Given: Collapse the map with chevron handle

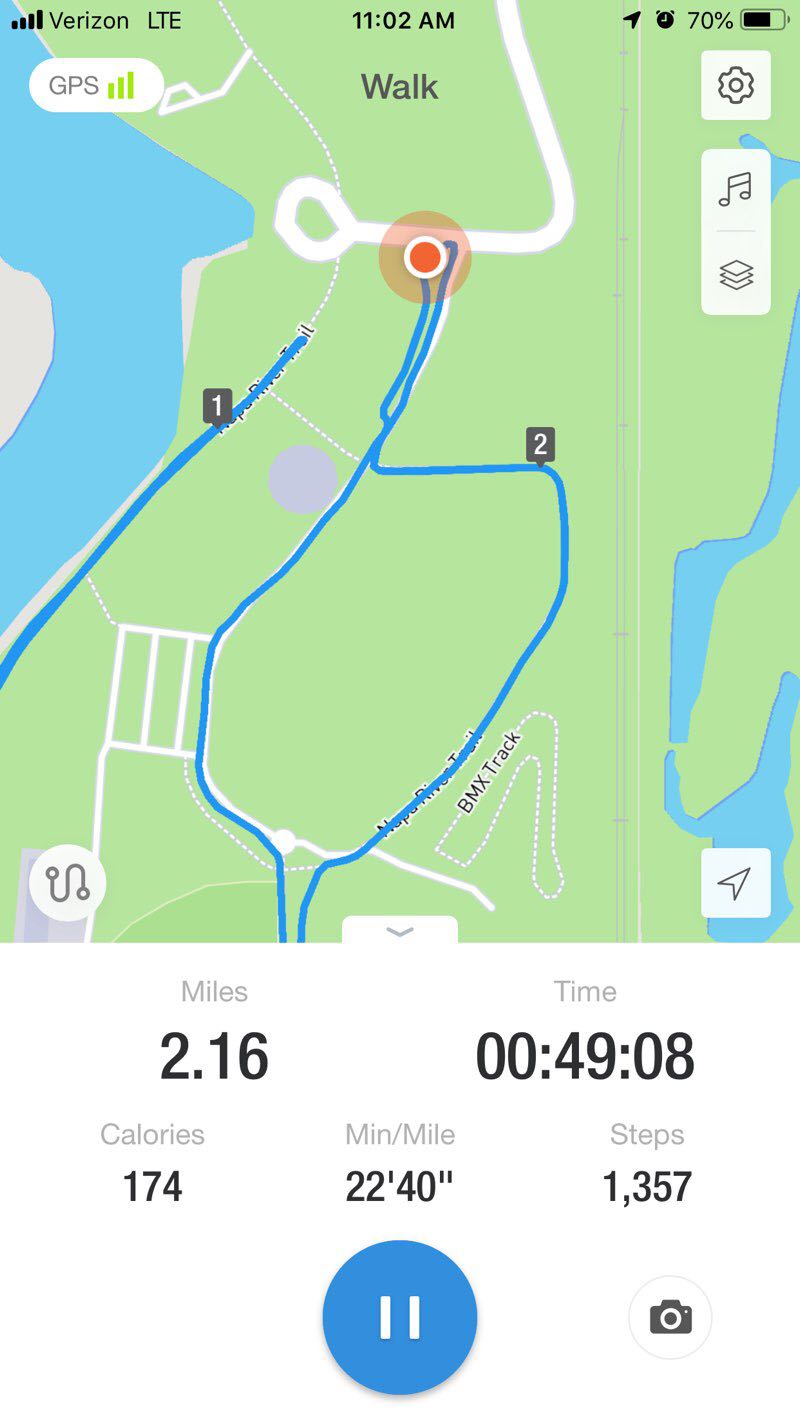Looking at the screenshot, I should pos(400,931).
